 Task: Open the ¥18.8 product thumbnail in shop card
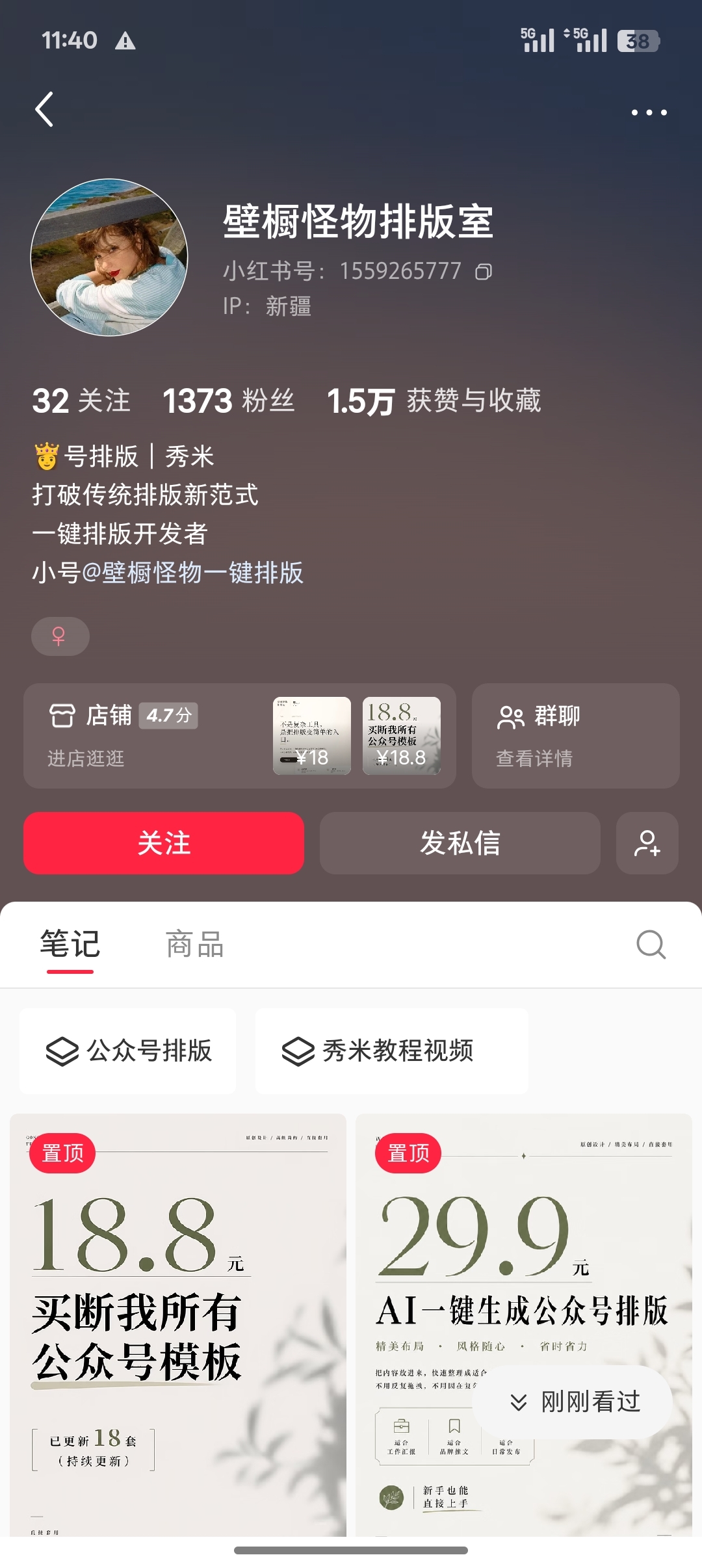tap(402, 736)
